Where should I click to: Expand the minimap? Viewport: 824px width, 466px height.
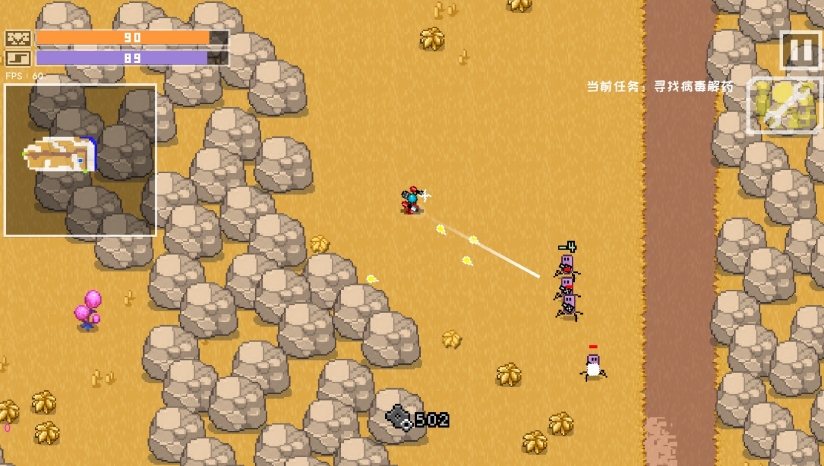tap(80, 160)
